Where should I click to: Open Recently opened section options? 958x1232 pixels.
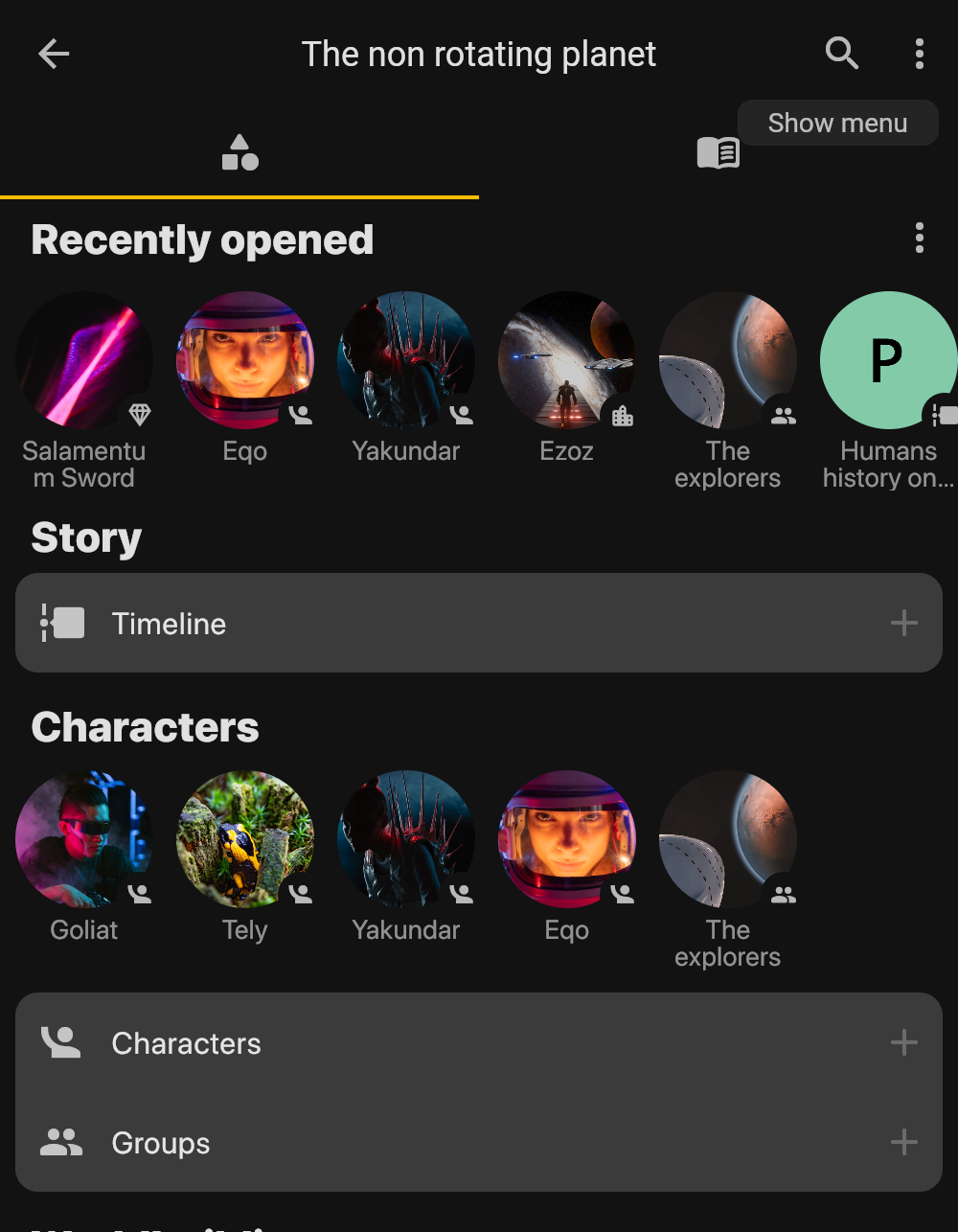pos(919,238)
